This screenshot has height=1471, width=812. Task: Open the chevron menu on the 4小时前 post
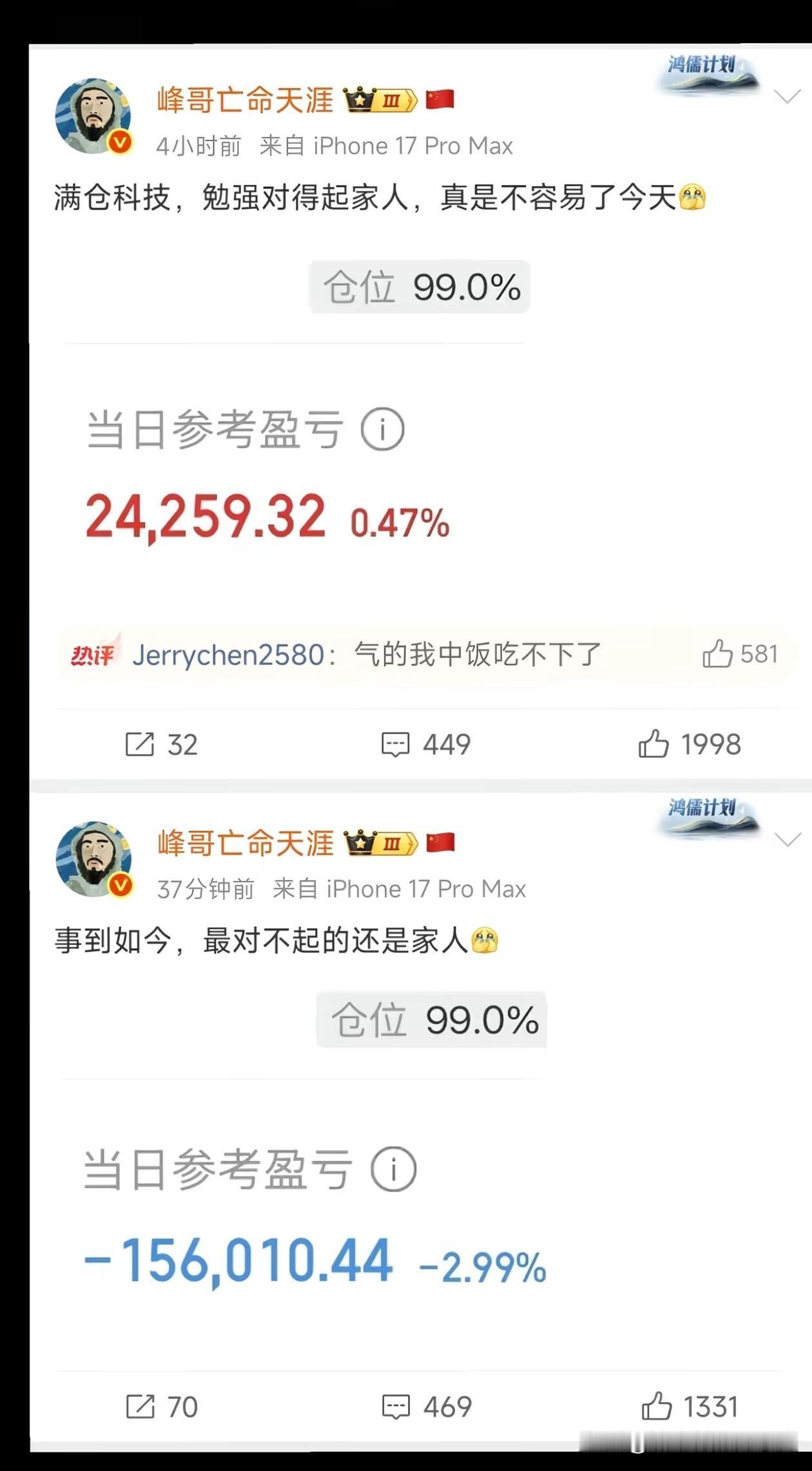coord(787,97)
